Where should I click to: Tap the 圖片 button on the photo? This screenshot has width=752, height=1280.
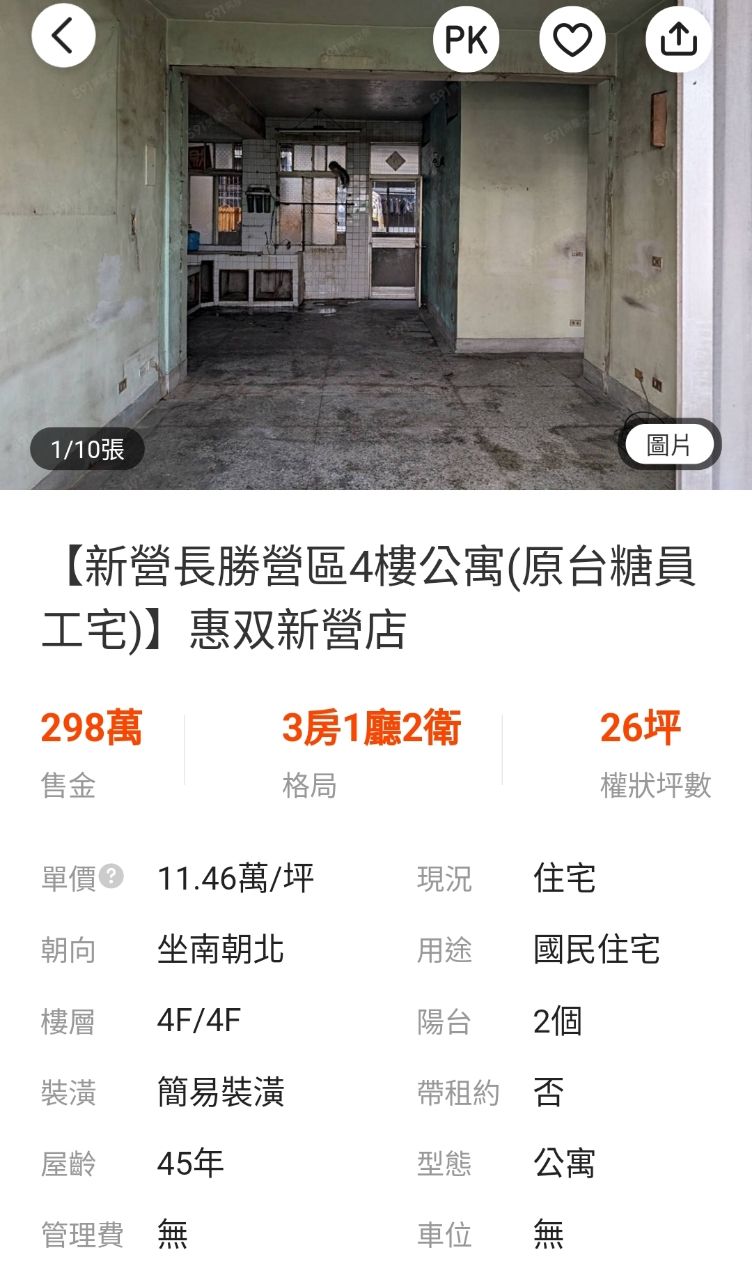tap(669, 445)
